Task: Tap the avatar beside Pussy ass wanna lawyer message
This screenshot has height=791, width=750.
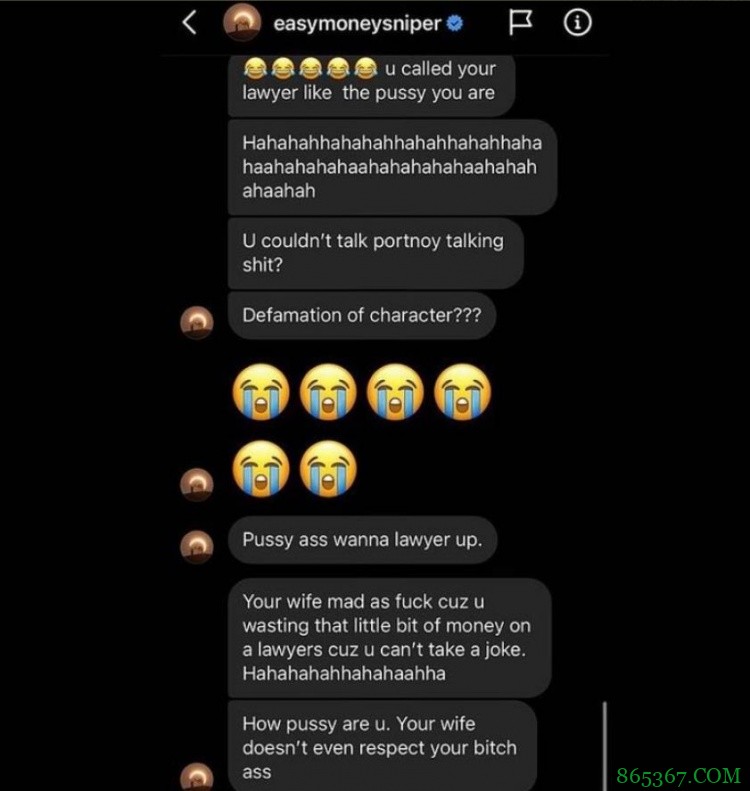Action: [196, 545]
